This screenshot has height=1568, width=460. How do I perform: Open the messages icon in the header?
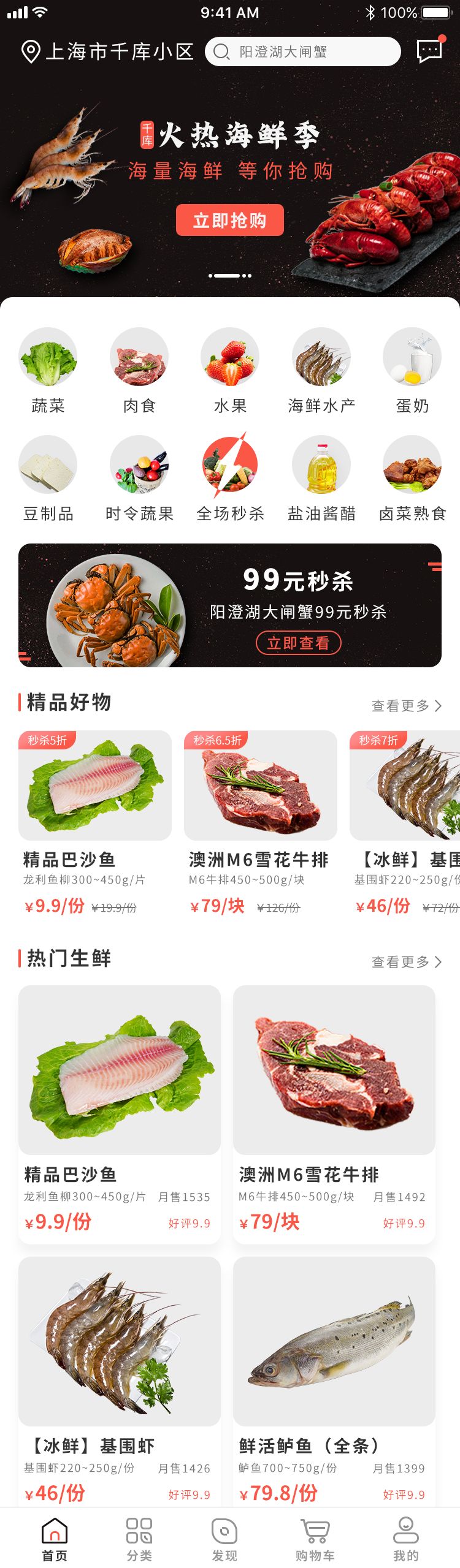(429, 51)
